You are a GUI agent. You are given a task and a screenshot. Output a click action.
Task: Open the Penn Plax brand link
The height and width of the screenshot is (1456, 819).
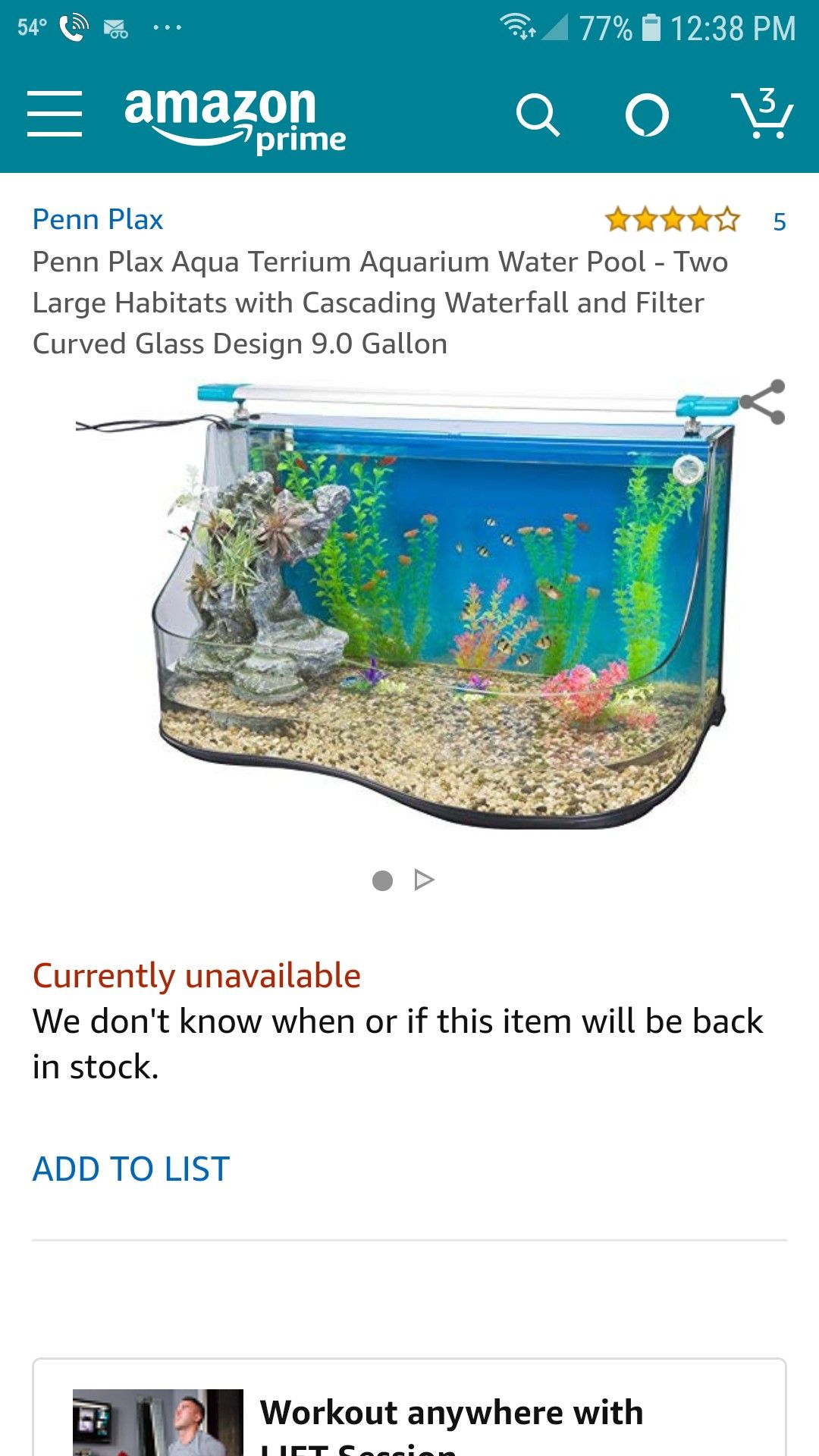click(x=98, y=219)
